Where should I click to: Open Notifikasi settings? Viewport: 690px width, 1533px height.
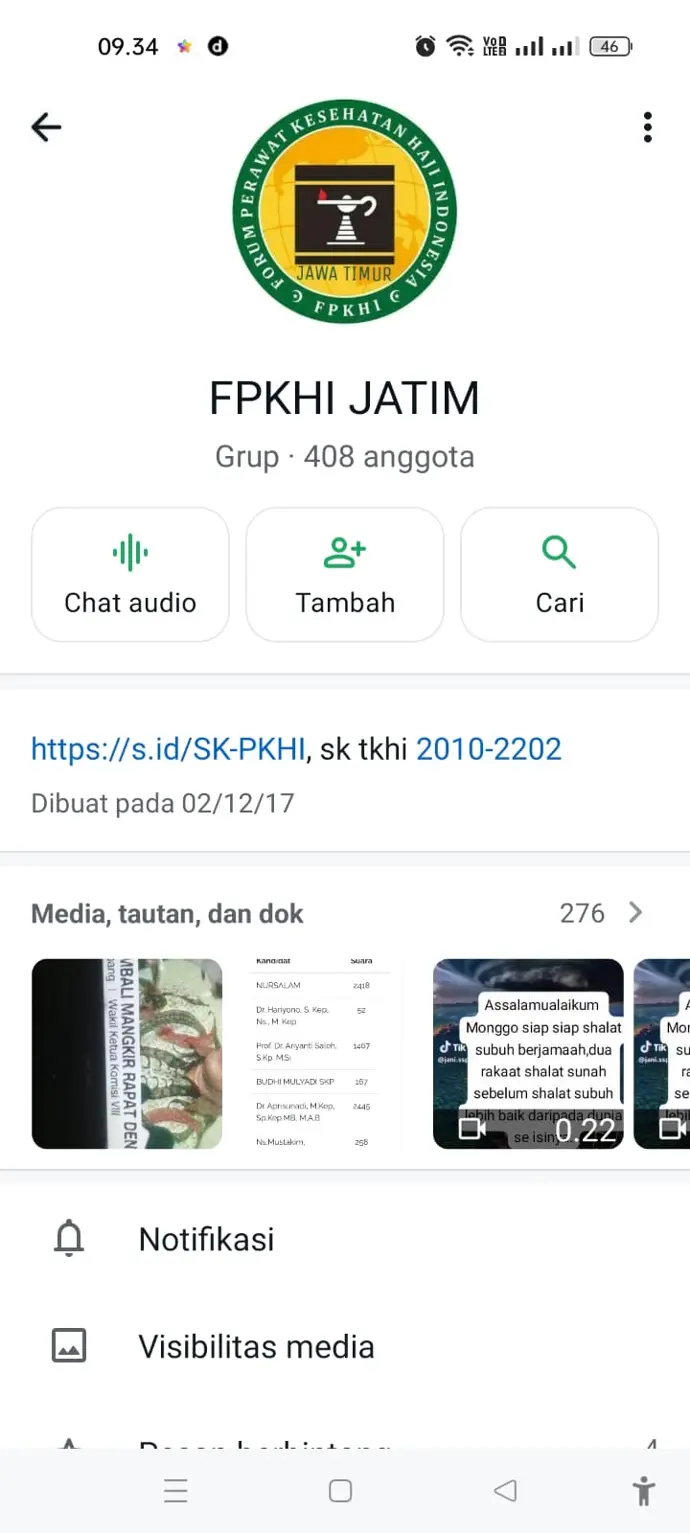pos(206,1239)
